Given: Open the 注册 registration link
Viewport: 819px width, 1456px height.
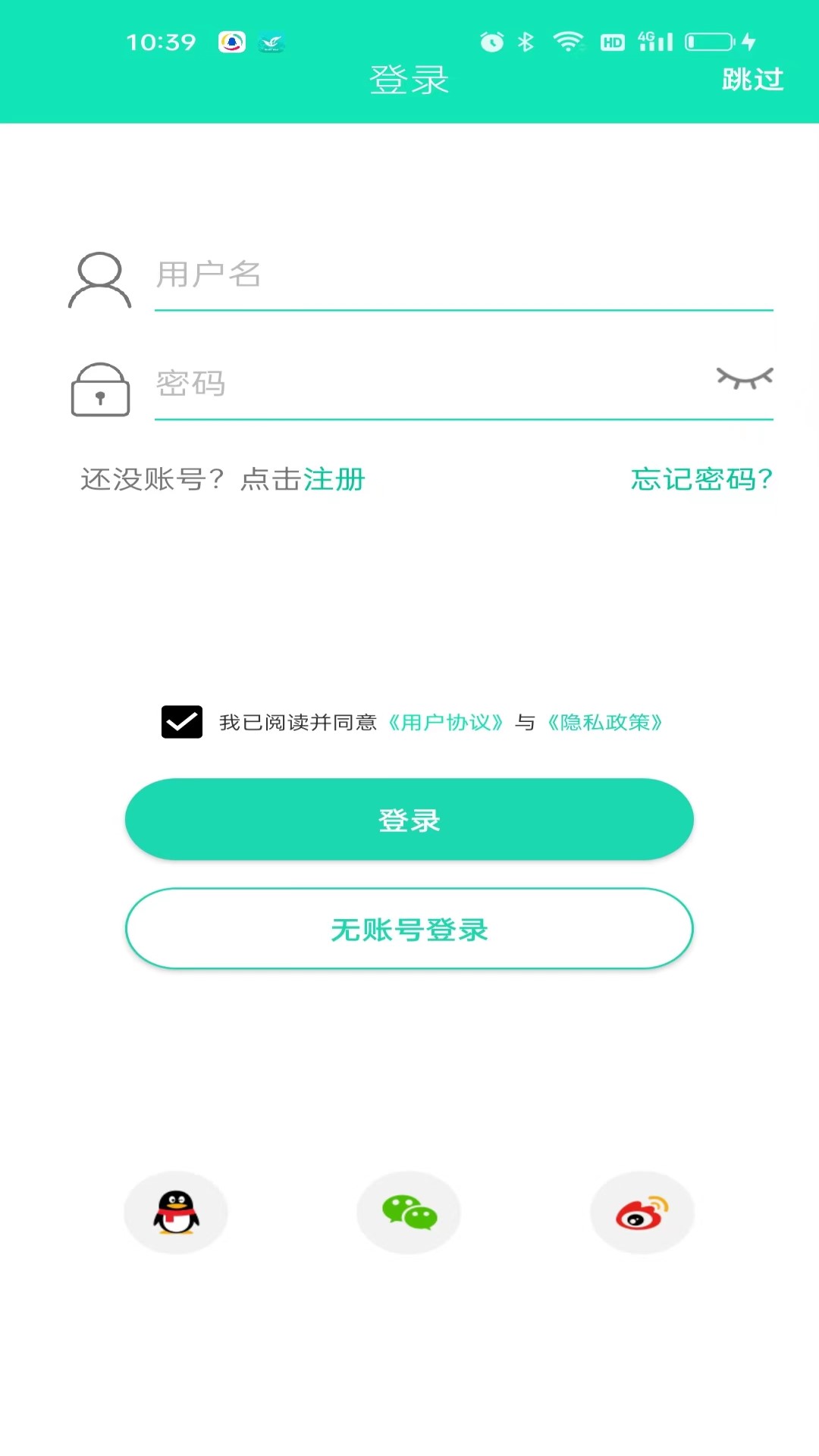Looking at the screenshot, I should 334,479.
